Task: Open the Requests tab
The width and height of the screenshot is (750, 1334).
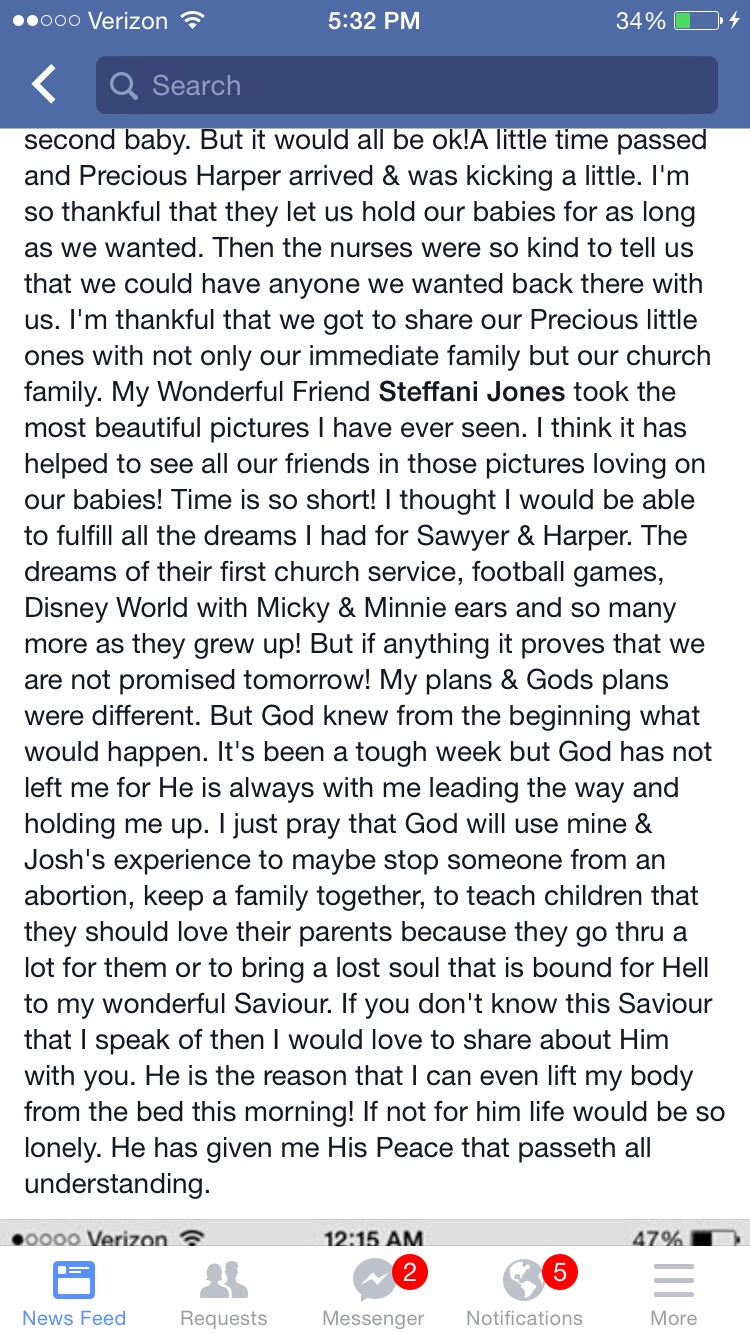Action: (x=224, y=1291)
